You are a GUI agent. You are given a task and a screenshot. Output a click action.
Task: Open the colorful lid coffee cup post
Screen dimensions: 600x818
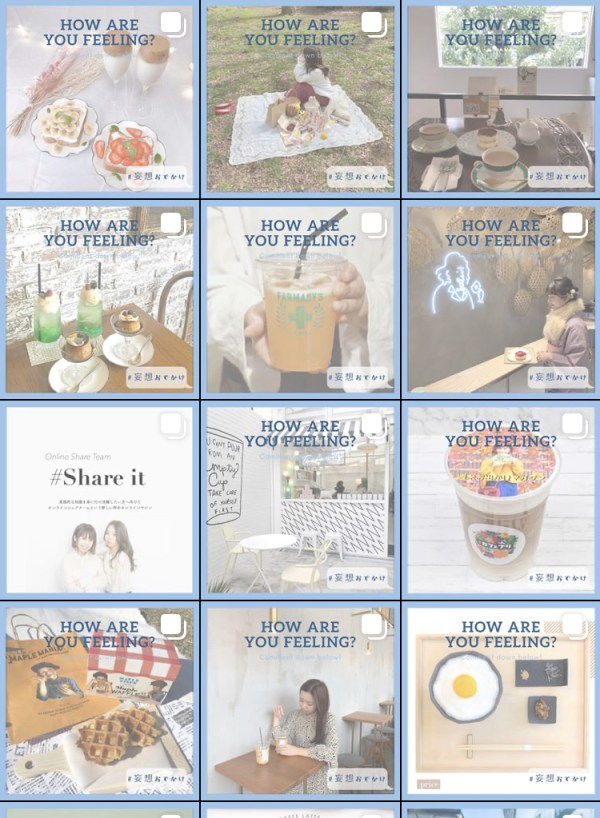pos(500,500)
